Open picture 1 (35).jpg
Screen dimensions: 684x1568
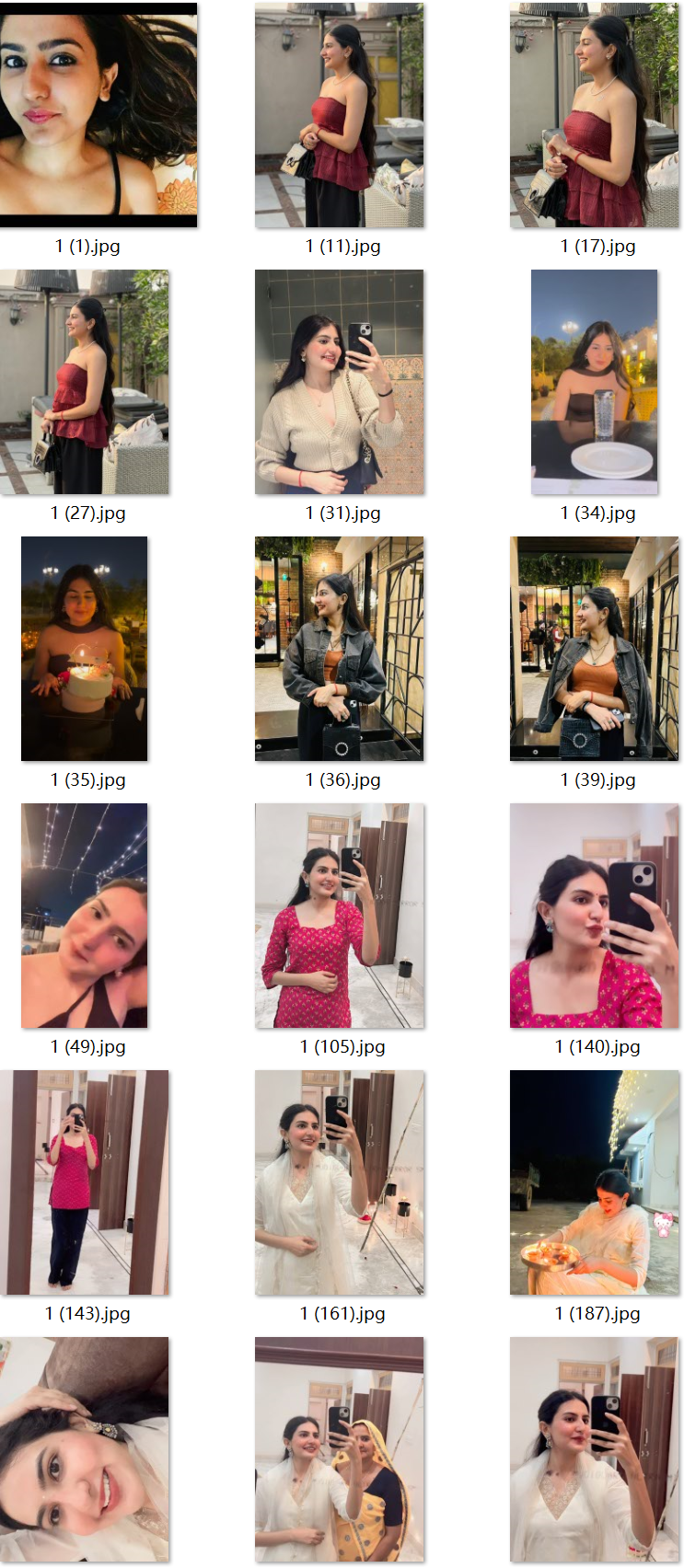point(85,649)
